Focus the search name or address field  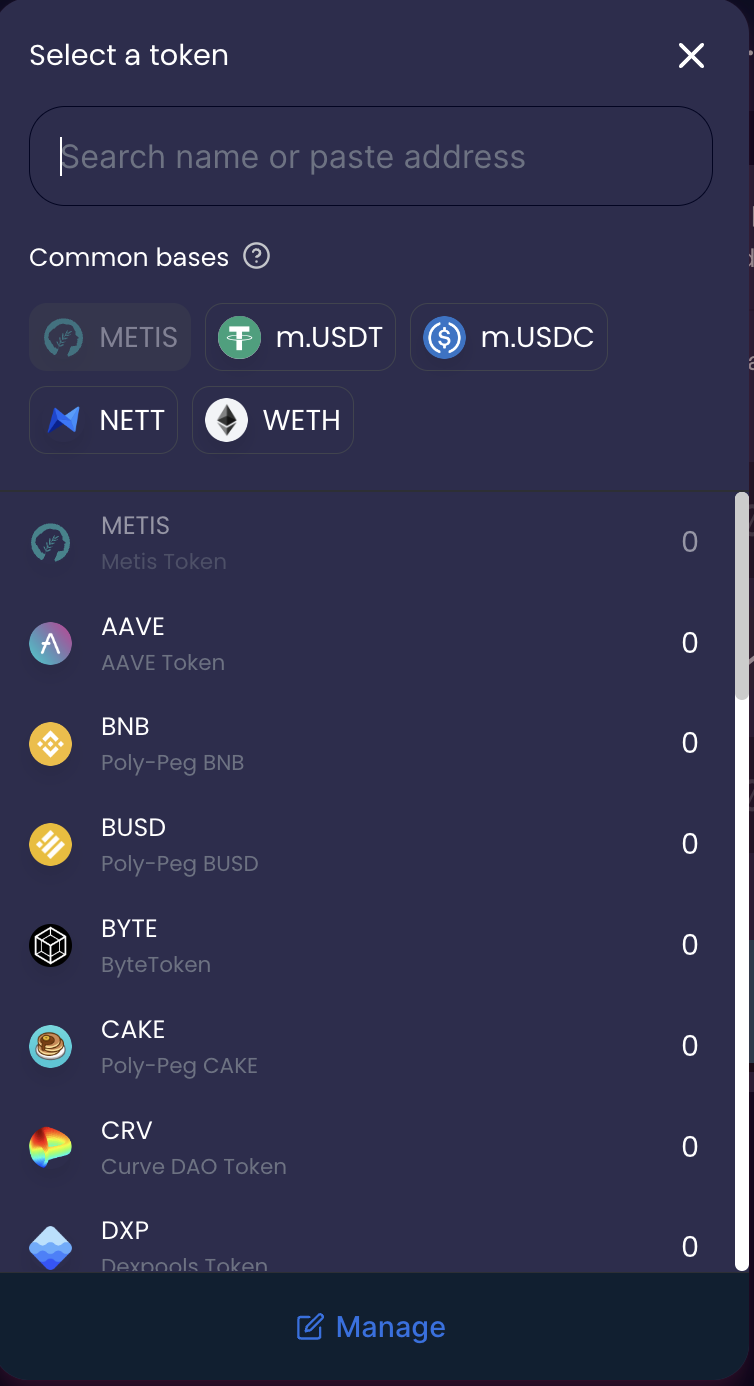point(371,156)
